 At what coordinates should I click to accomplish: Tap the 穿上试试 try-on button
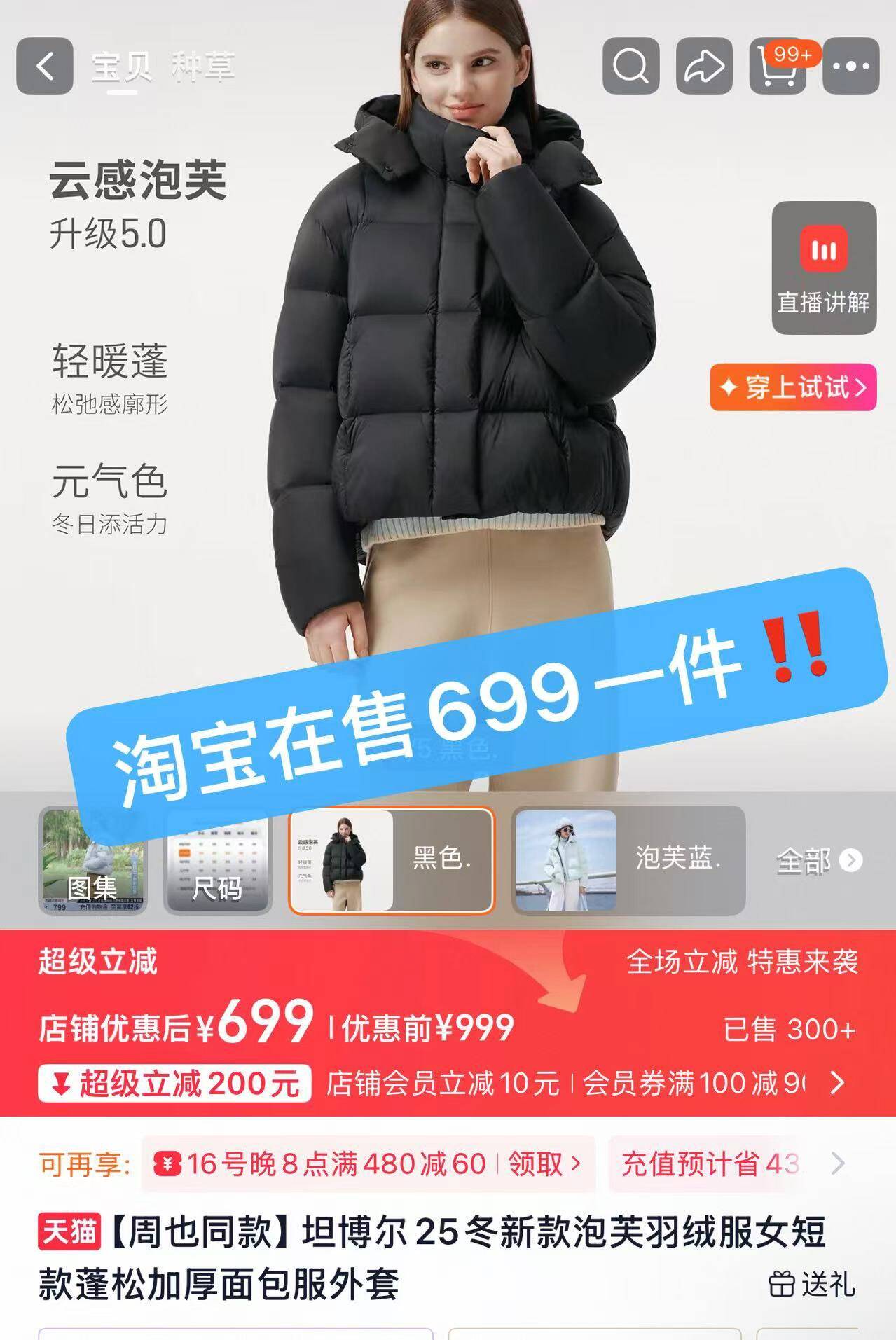coord(793,387)
